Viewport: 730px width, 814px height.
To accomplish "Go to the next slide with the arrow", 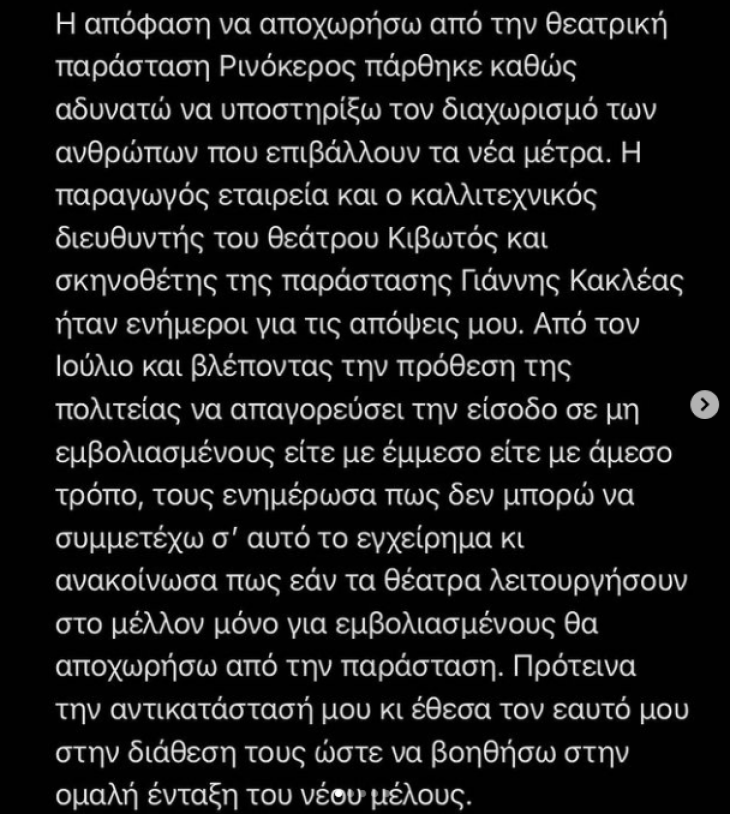I will (705, 404).
